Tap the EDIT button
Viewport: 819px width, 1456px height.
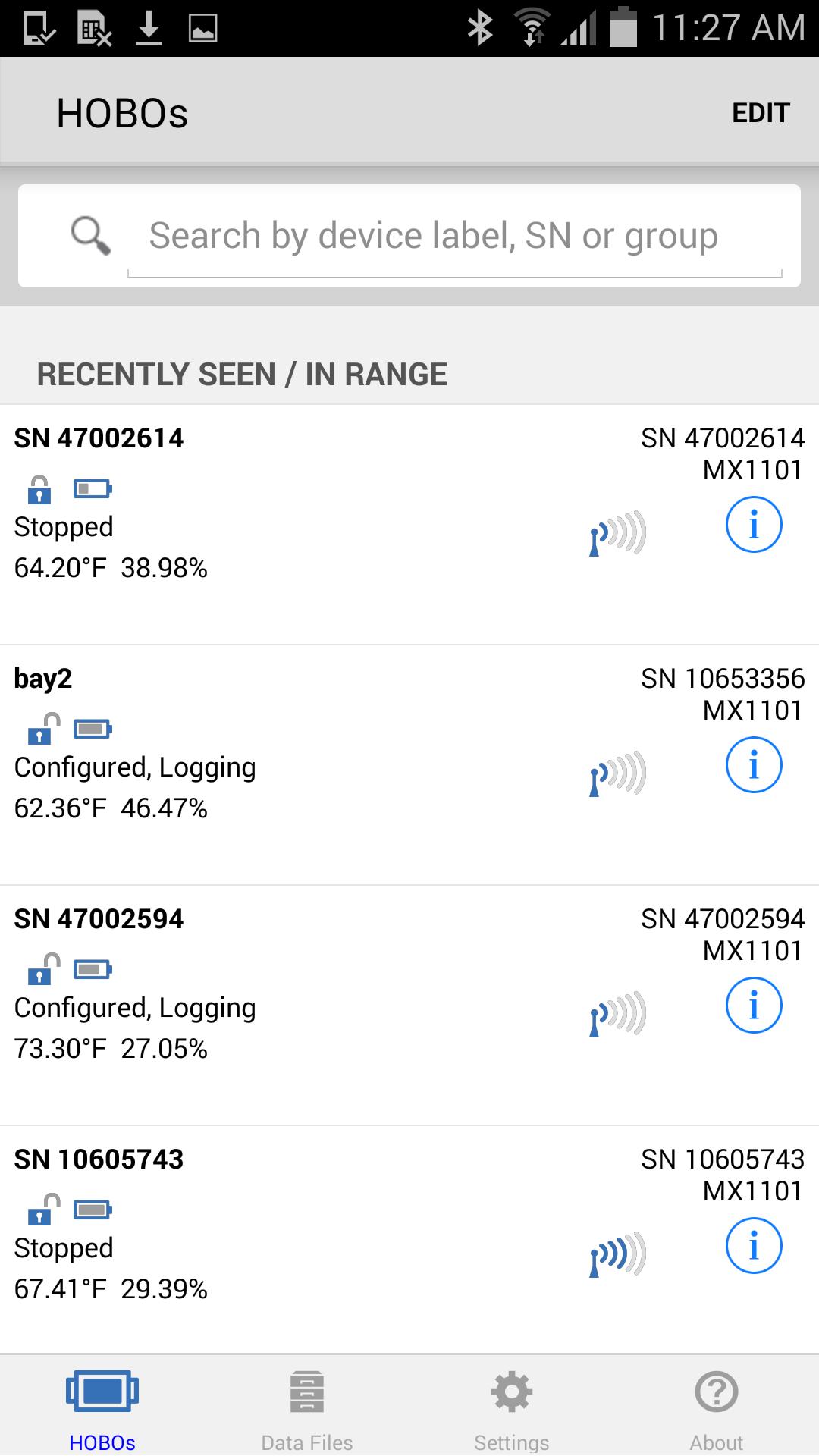coord(761,113)
